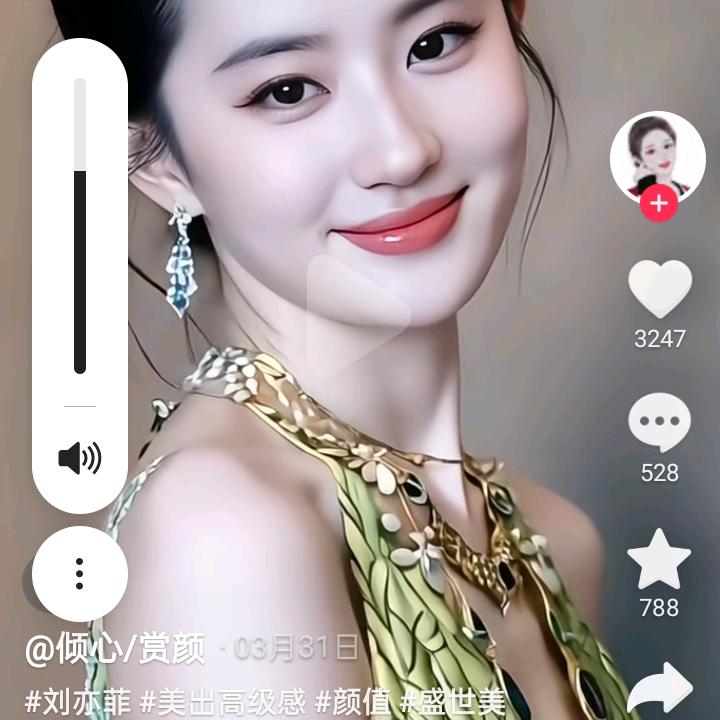
Task: Open more volume options with three dots
Action: coord(79,573)
